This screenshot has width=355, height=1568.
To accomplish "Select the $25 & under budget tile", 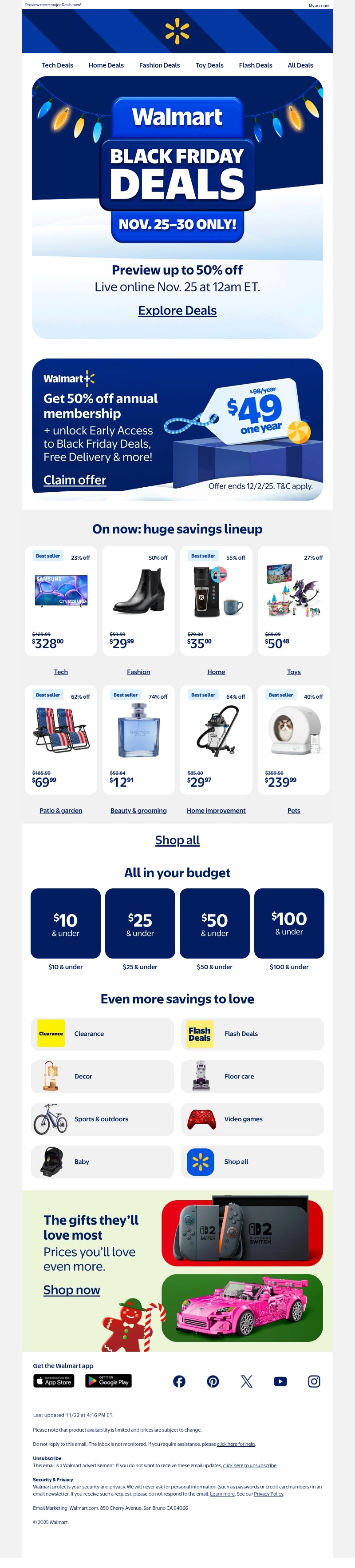I will (x=140, y=923).
